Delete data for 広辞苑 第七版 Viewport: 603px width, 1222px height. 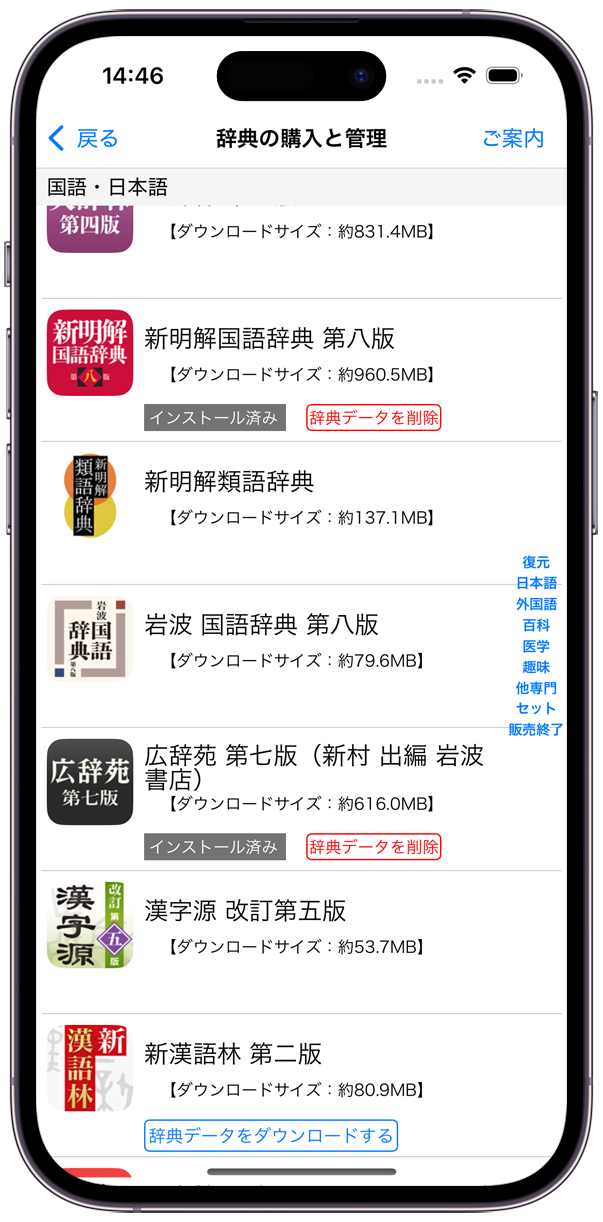click(373, 847)
